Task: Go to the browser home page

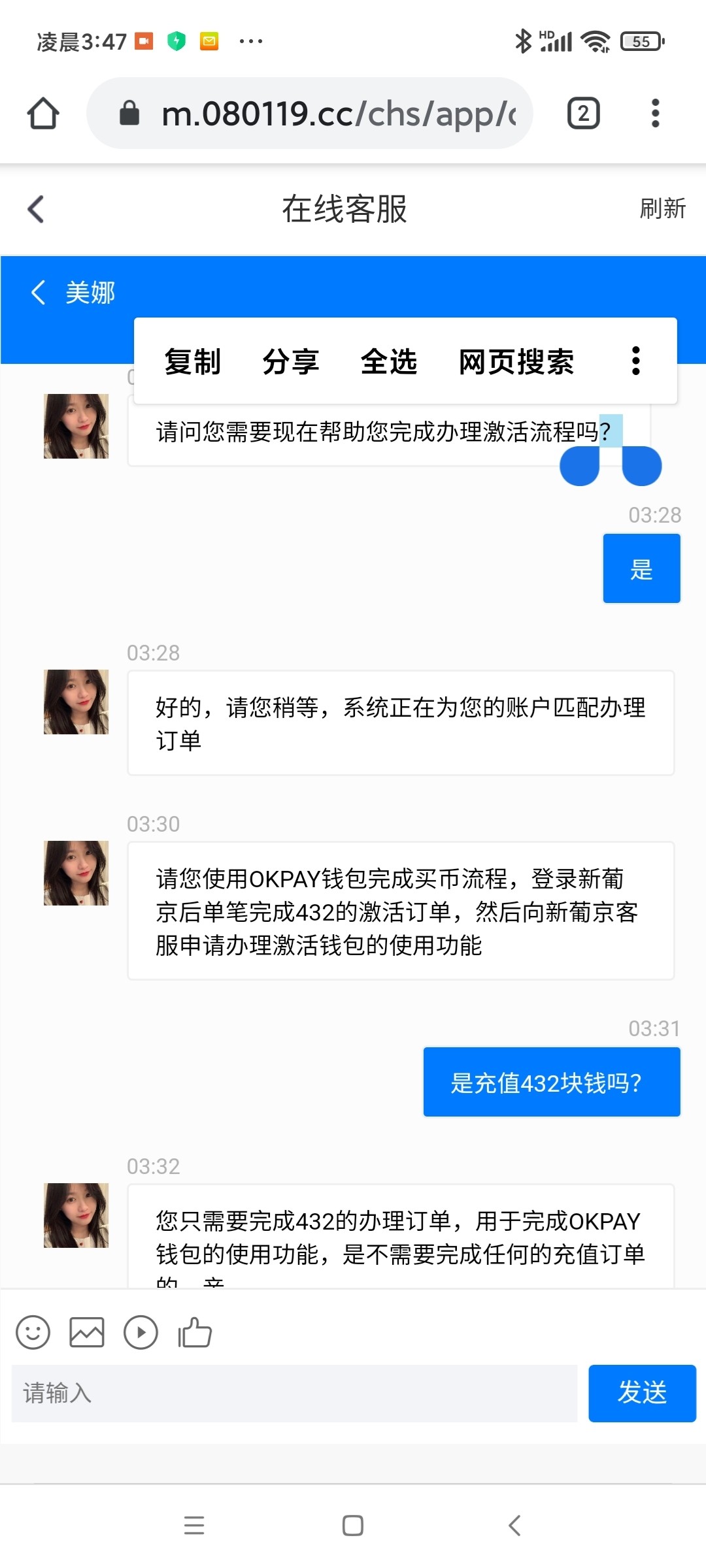Action: pos(43,114)
